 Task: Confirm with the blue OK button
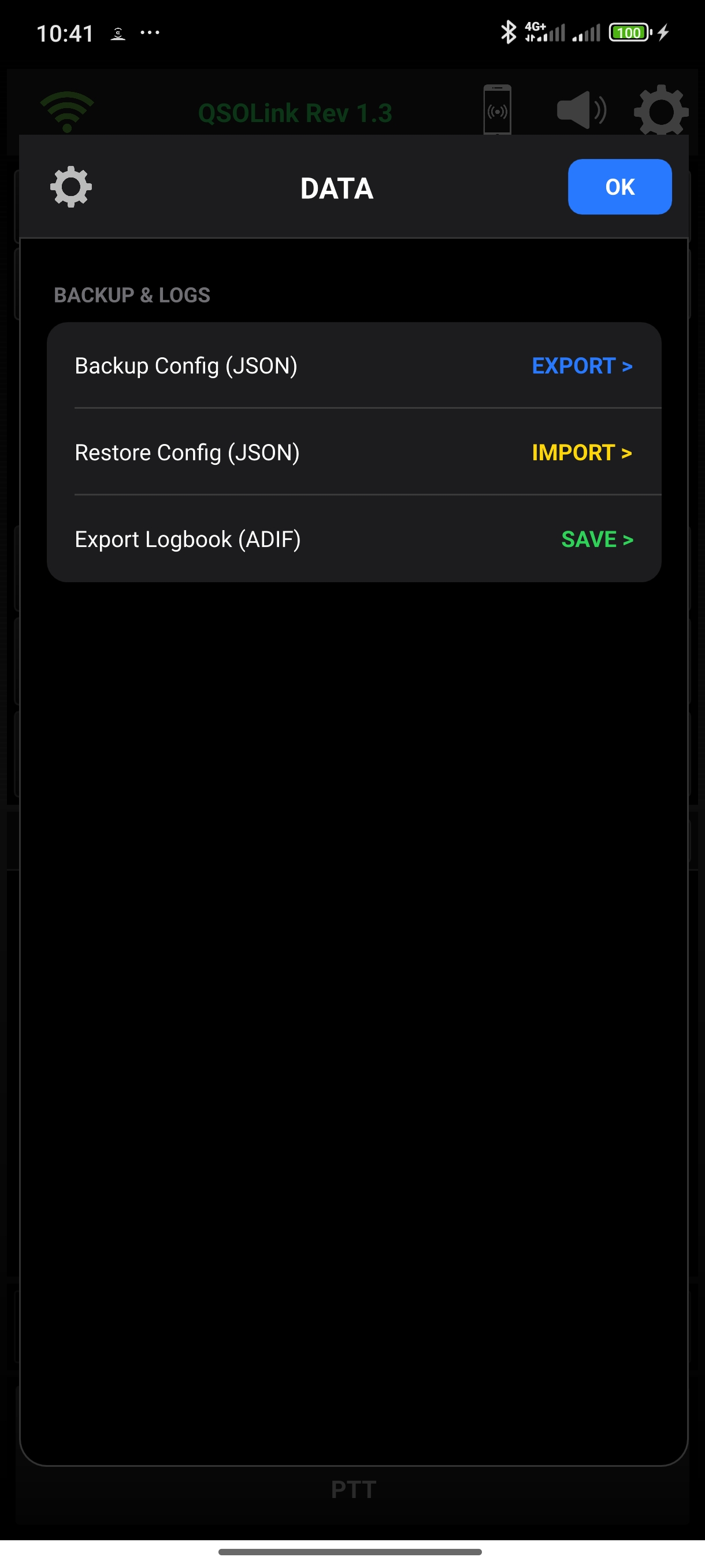click(619, 187)
